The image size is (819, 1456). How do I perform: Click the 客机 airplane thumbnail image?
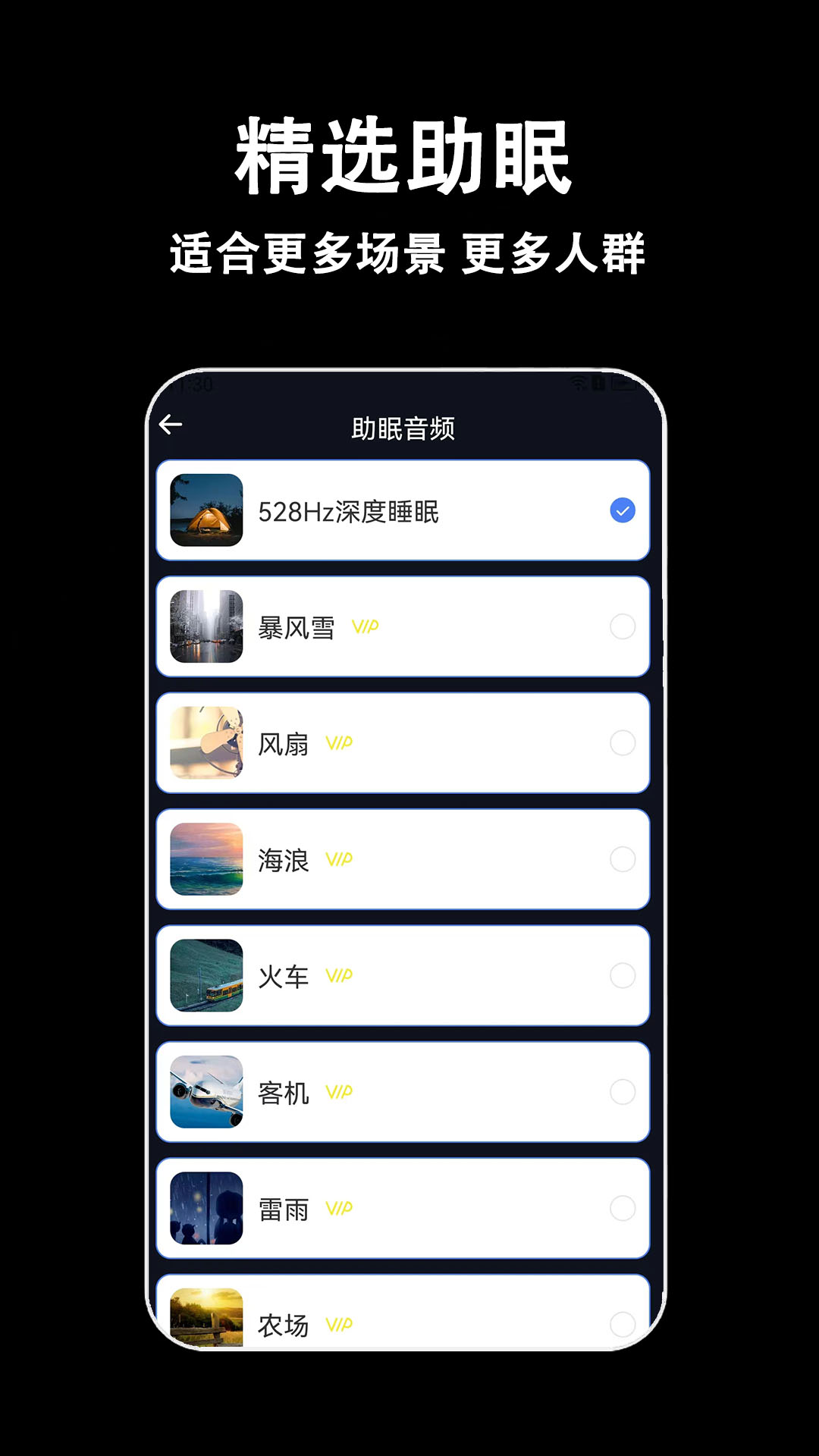point(205,1093)
